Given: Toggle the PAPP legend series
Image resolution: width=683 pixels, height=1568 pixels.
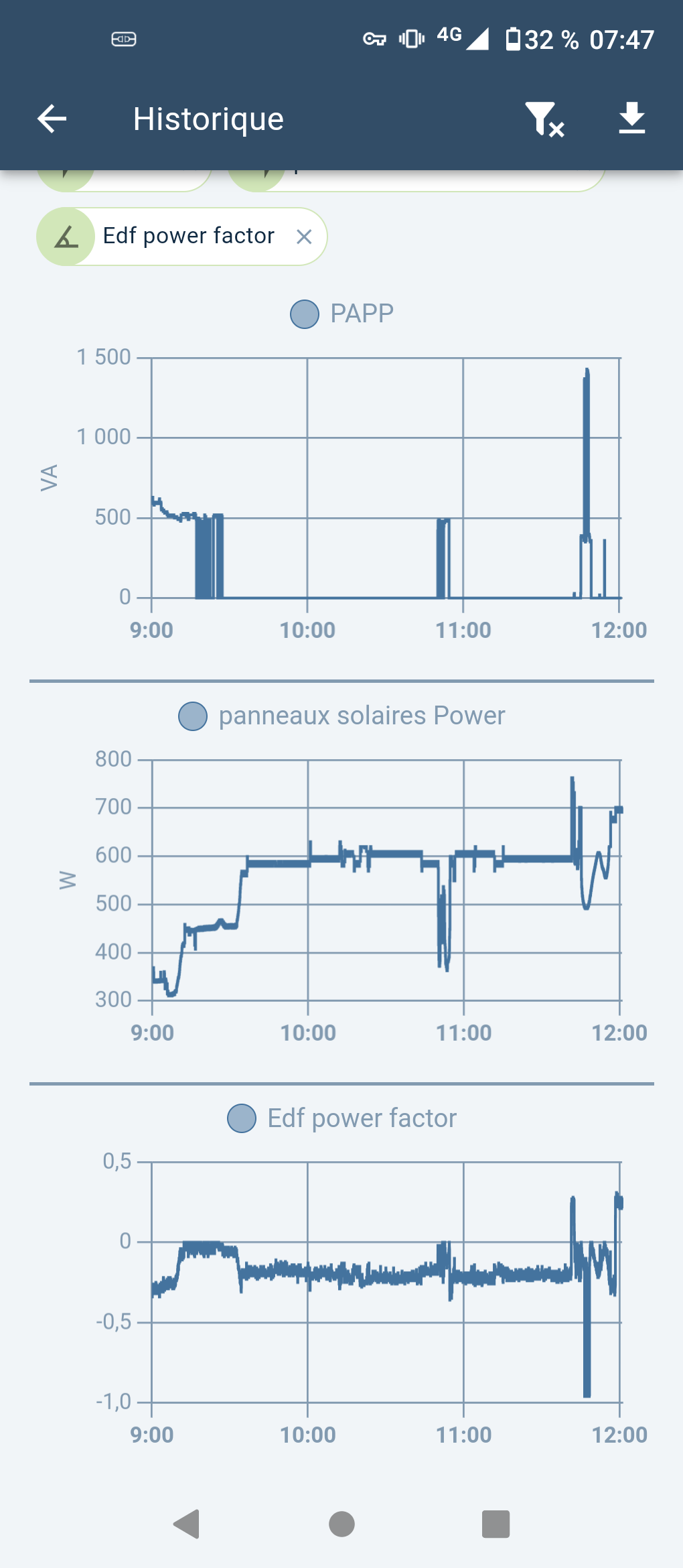Looking at the screenshot, I should [x=341, y=314].
